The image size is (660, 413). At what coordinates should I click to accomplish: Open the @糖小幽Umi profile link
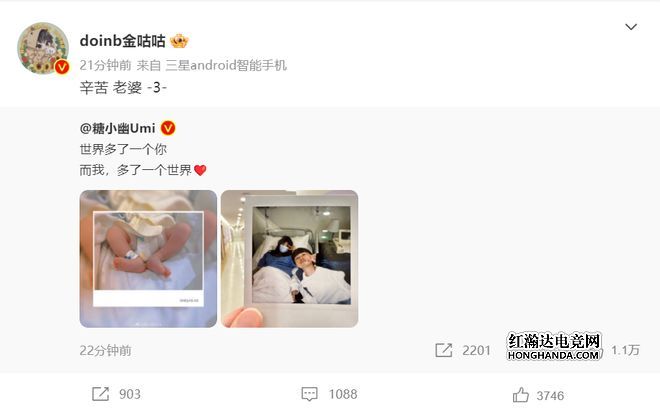pyautogui.click(x=118, y=128)
